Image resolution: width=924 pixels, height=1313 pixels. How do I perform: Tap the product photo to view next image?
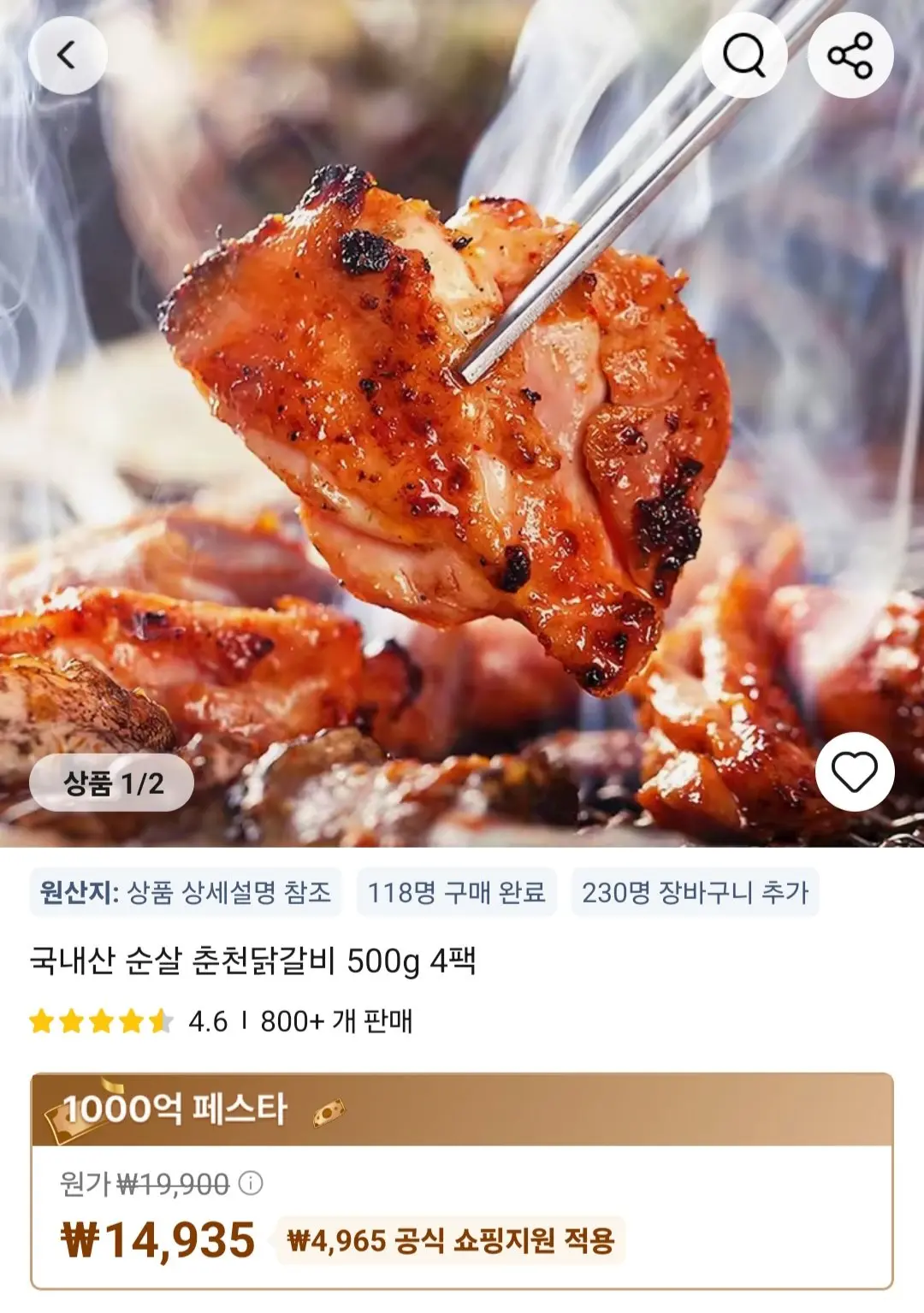[462, 411]
